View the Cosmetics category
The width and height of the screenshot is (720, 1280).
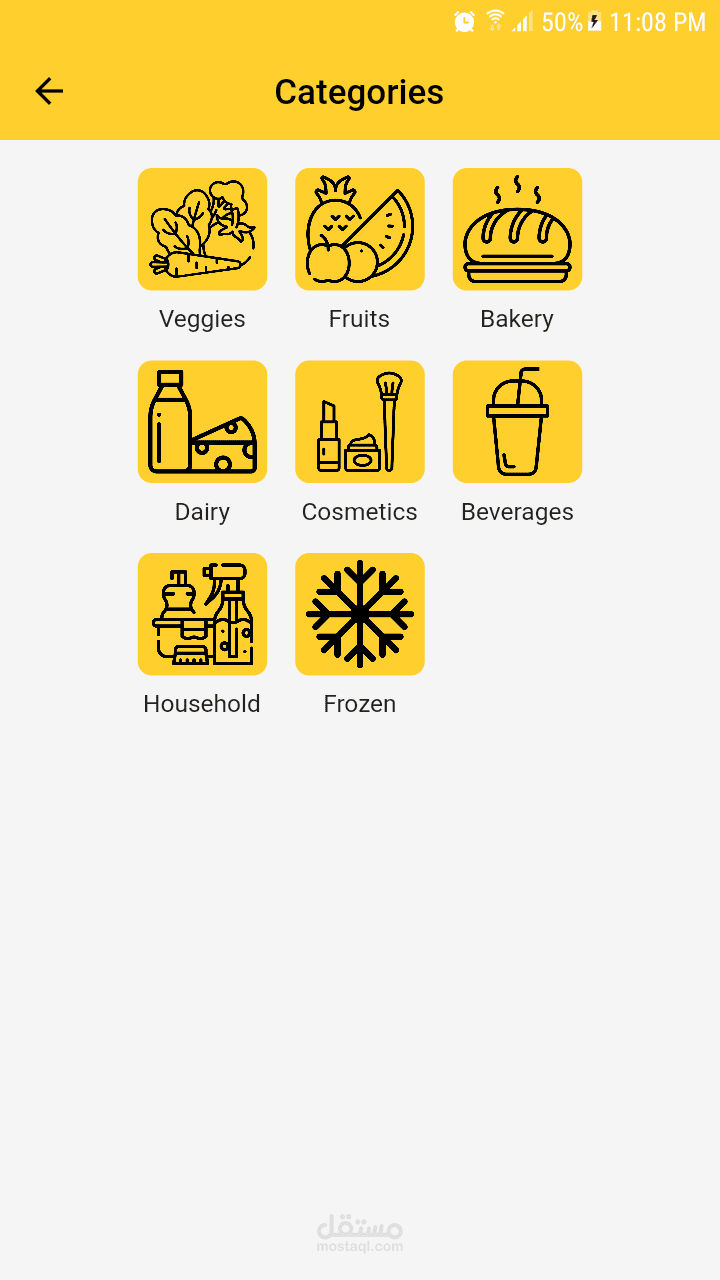tap(360, 422)
